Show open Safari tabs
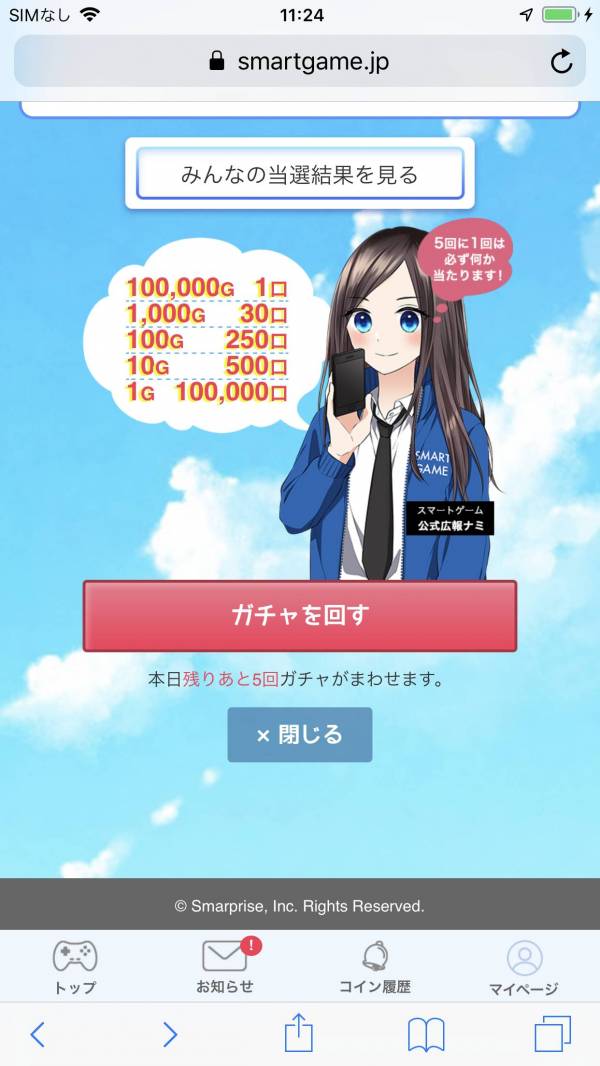The width and height of the screenshot is (600, 1066). pyautogui.click(x=552, y=1034)
